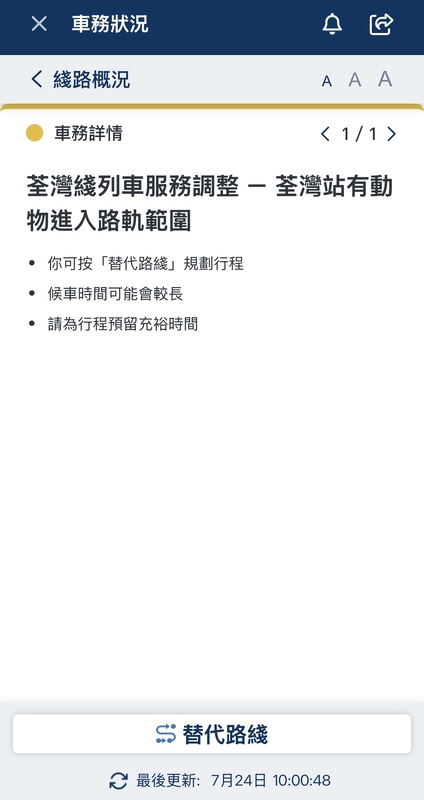Select the medium text size A
This screenshot has height=800, width=424.
[355, 80]
